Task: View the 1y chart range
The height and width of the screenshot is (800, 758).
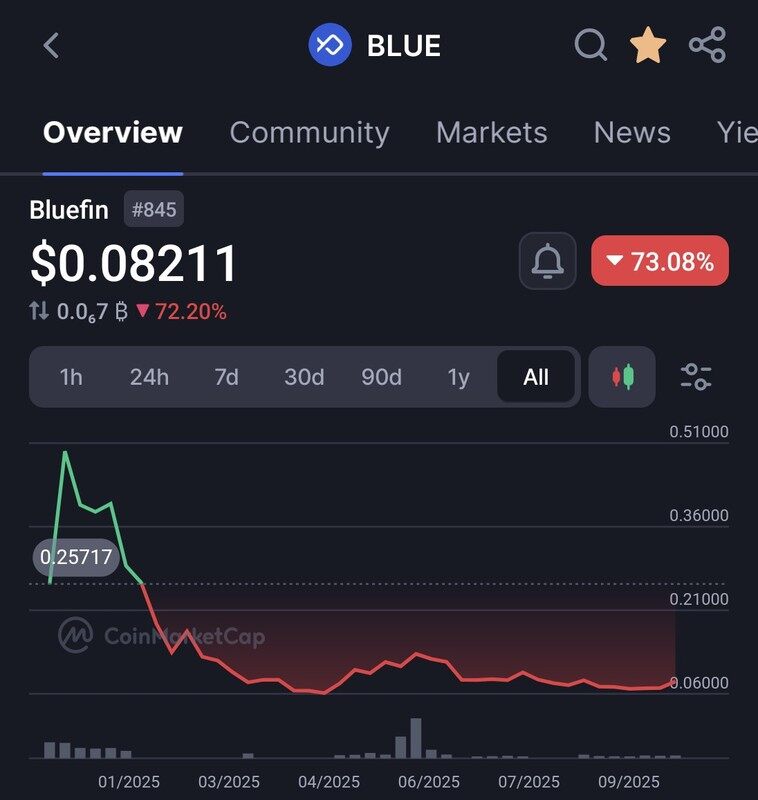Action: pos(458,377)
